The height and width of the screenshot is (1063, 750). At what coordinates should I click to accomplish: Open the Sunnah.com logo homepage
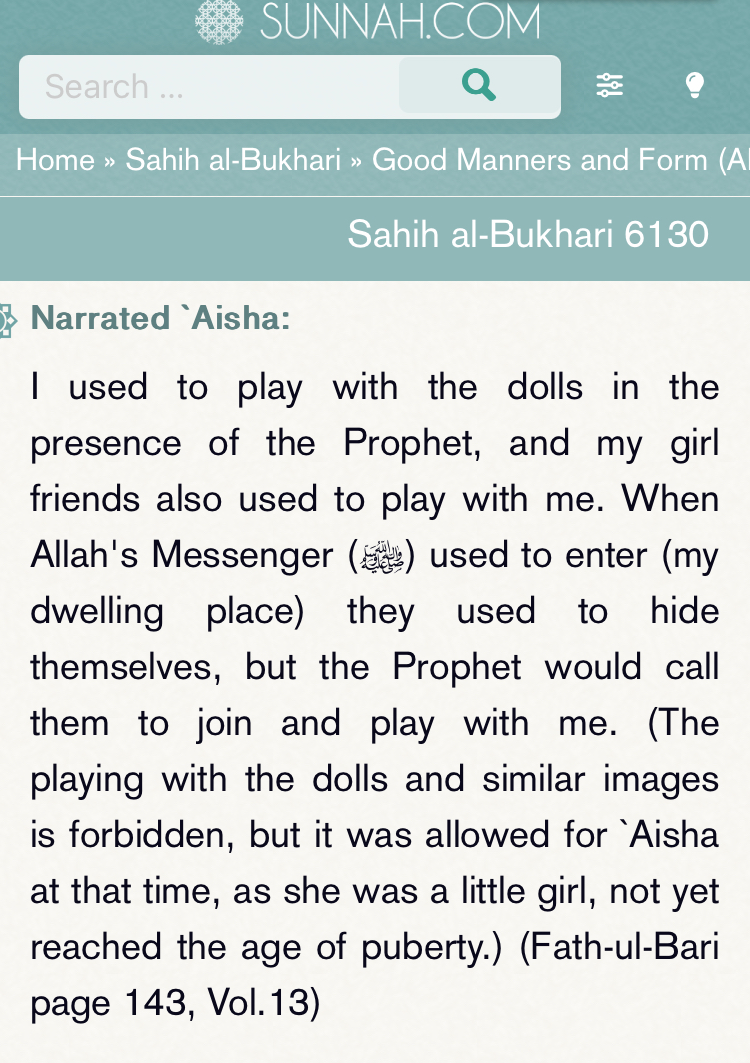click(x=368, y=21)
